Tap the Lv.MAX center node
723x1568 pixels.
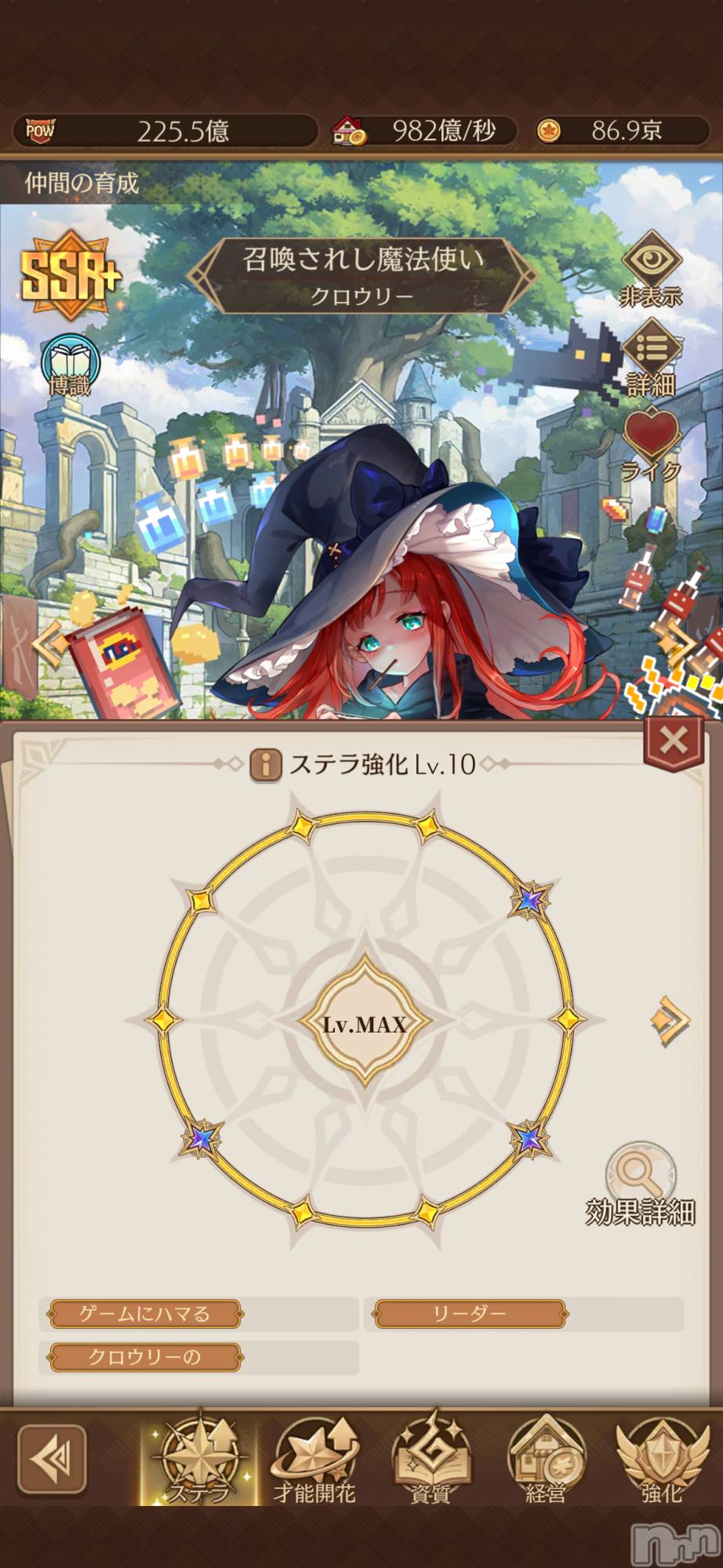(x=365, y=1023)
